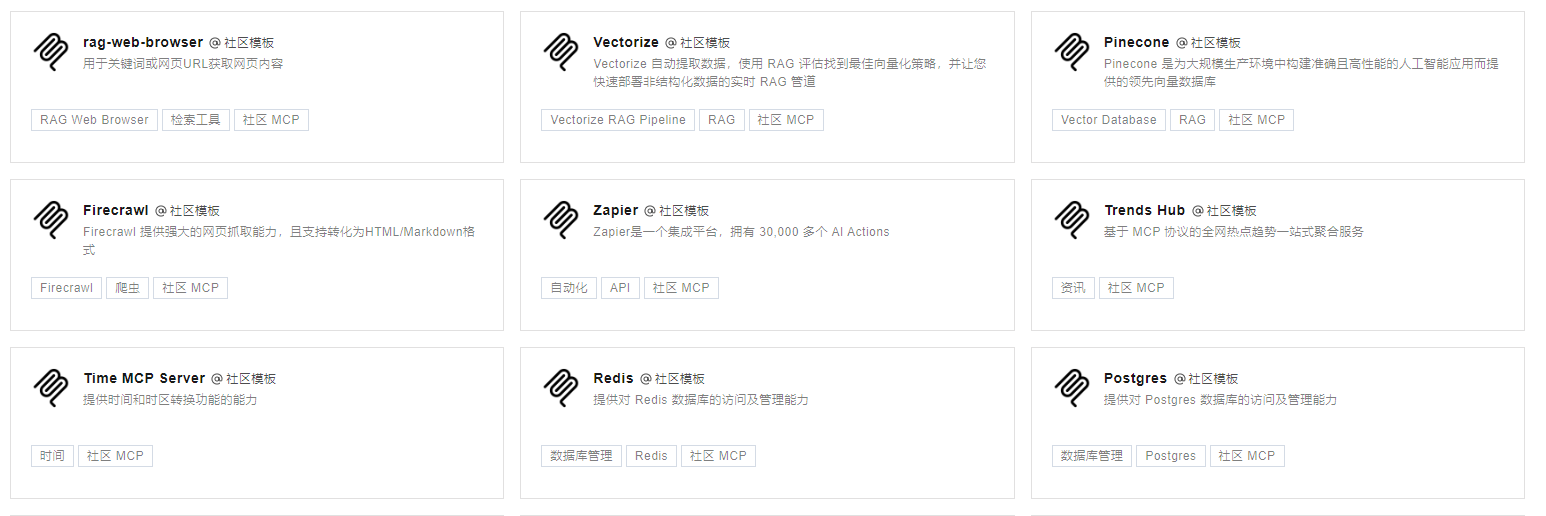The height and width of the screenshot is (516, 1546).
Task: Open the Postgres template card
Action: coord(1134,379)
